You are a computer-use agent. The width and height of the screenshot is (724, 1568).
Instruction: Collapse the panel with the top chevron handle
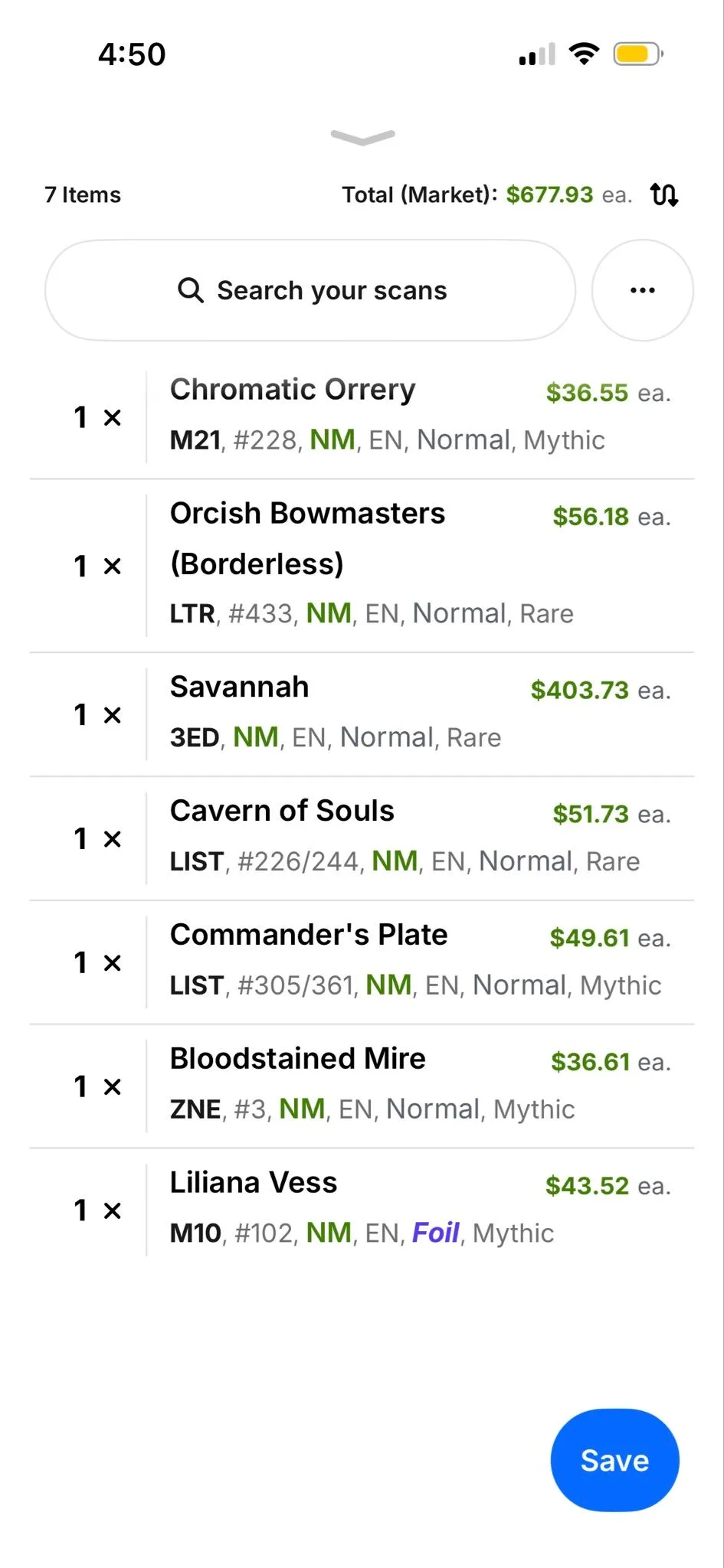point(362,137)
